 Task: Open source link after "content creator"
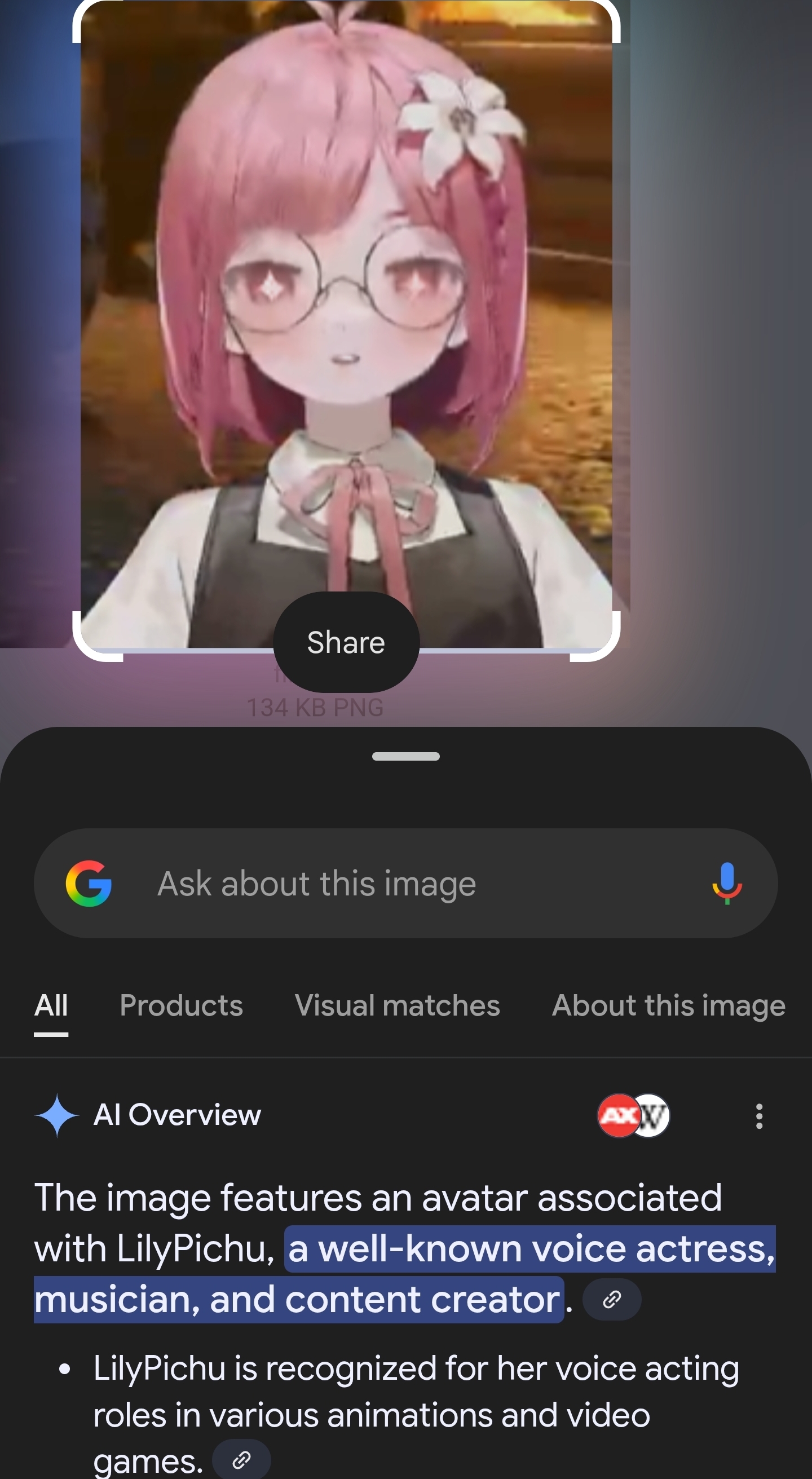(x=612, y=1299)
